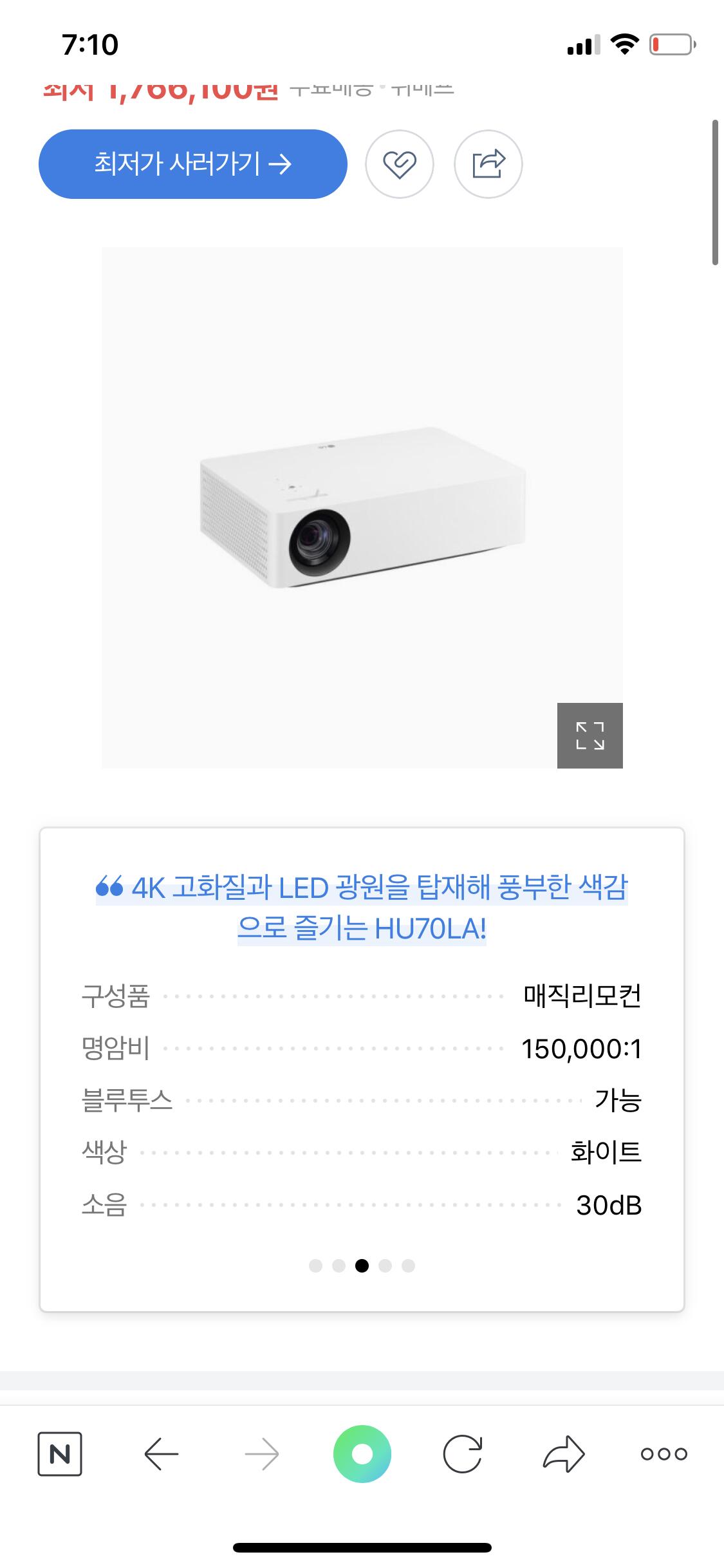724x1568 pixels.
Task: Go back to the previous page
Action: point(161,1453)
